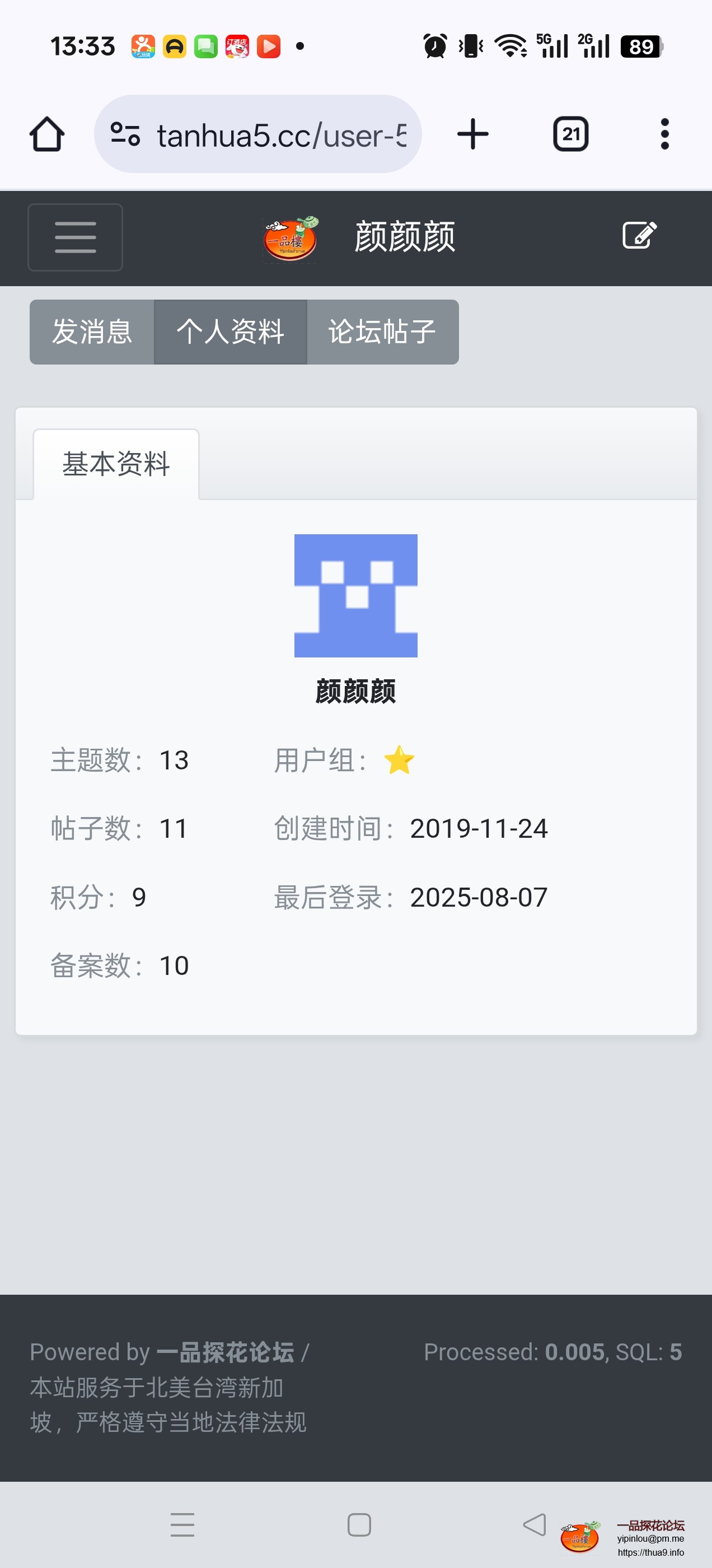Compose a new post with the edit icon

click(639, 236)
